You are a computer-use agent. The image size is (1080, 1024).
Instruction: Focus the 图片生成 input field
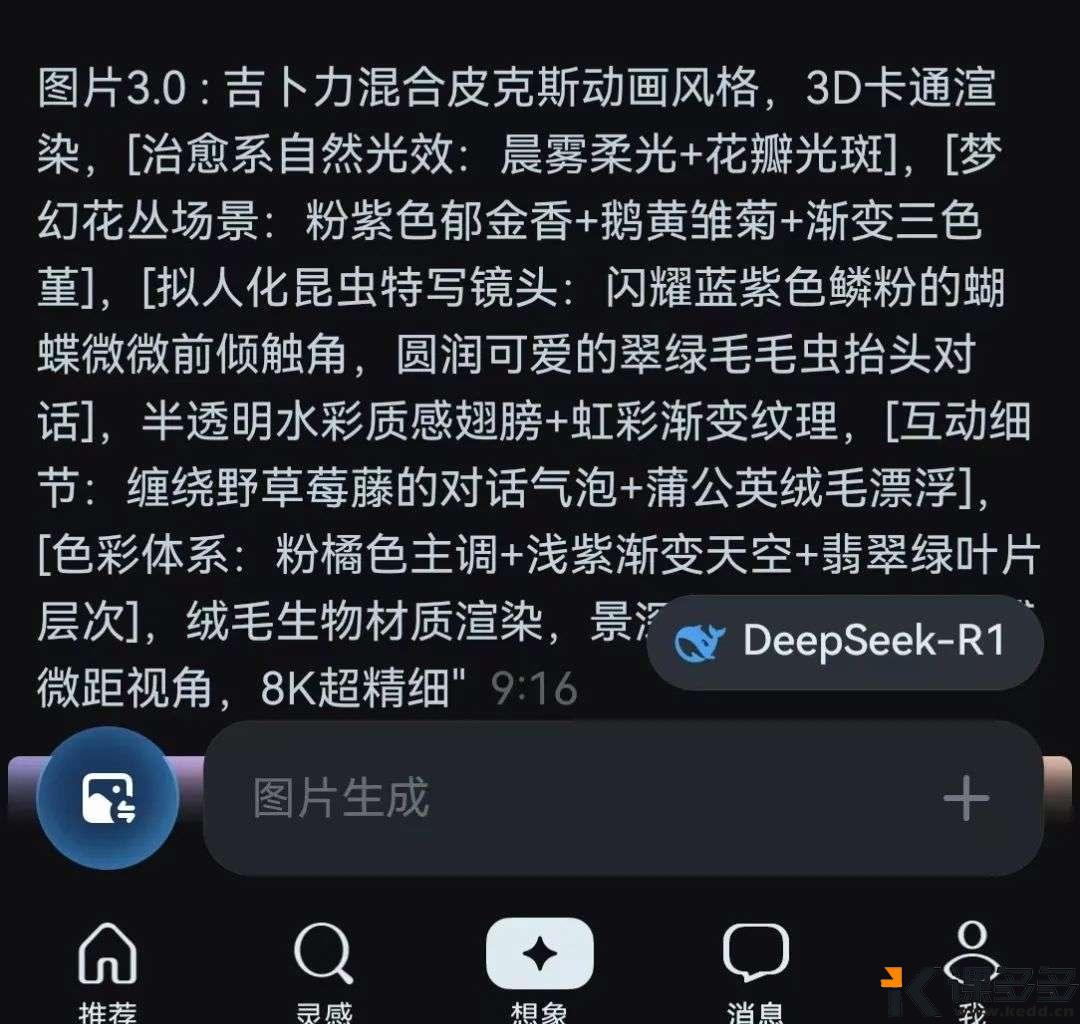click(560, 798)
